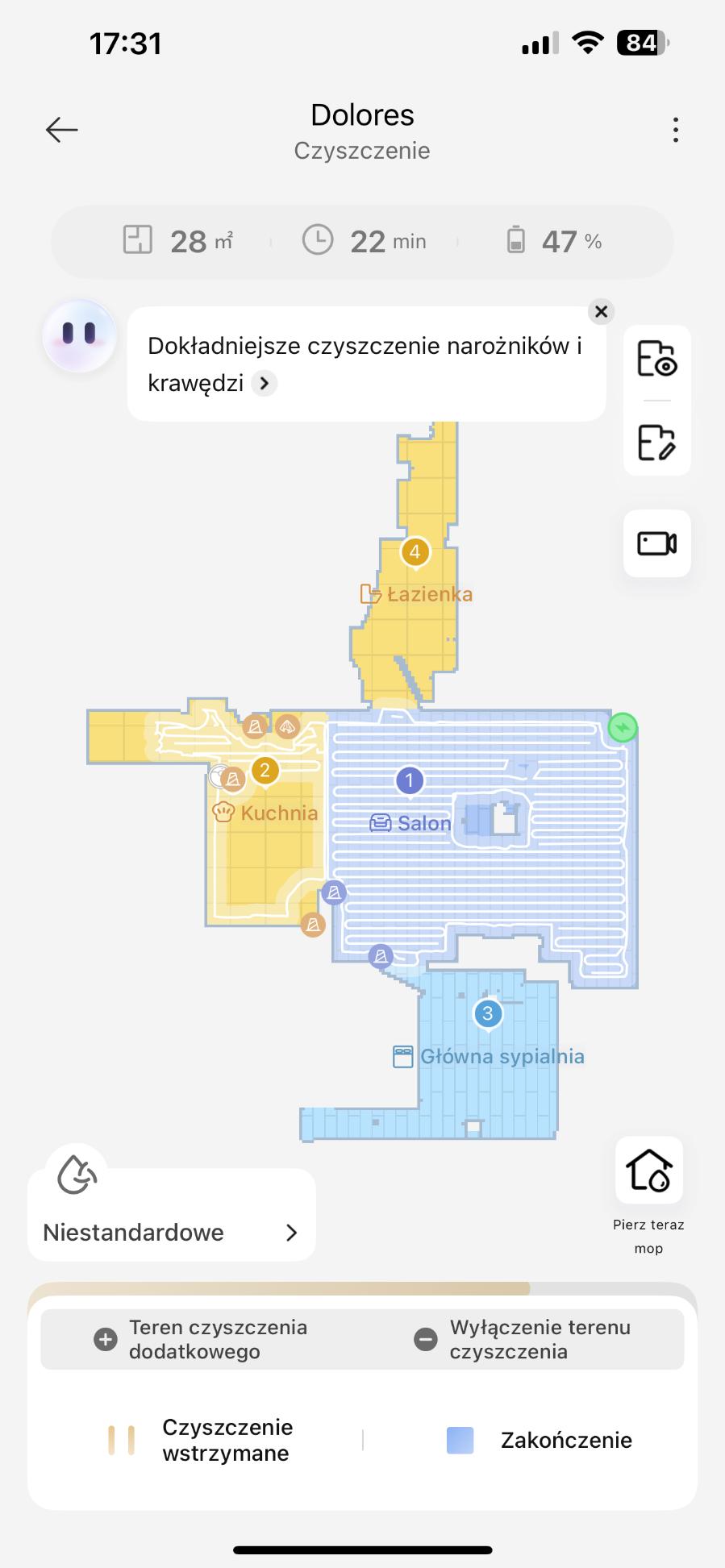Viewport: 725px width, 1568px height.
Task: Add Teren czyszczenia dodatkowego
Action: 202,1339
